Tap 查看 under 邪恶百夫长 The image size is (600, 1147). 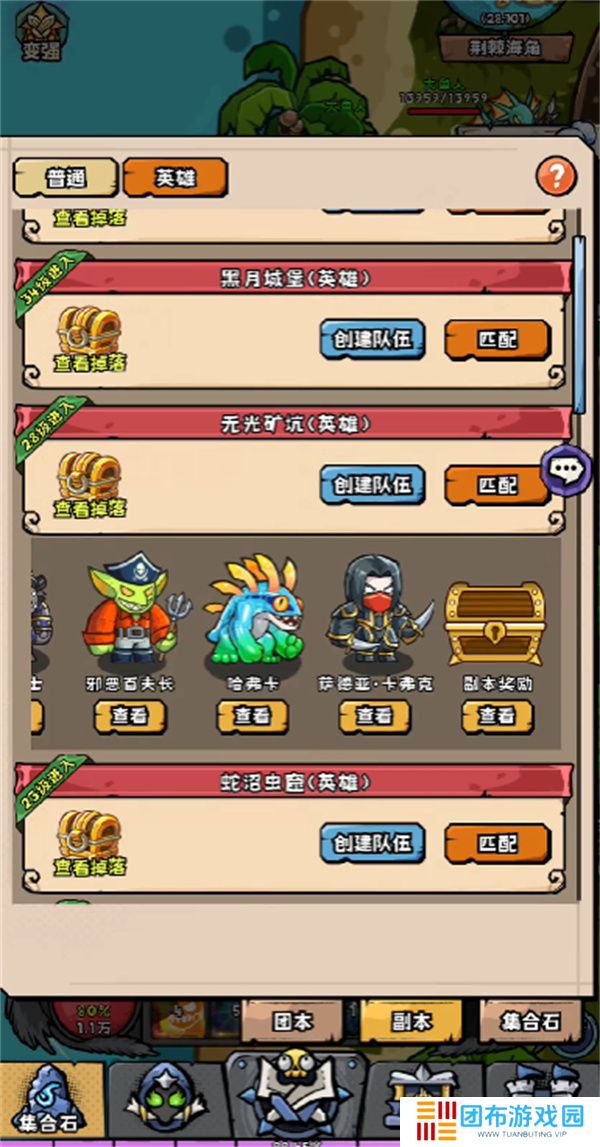tap(129, 715)
